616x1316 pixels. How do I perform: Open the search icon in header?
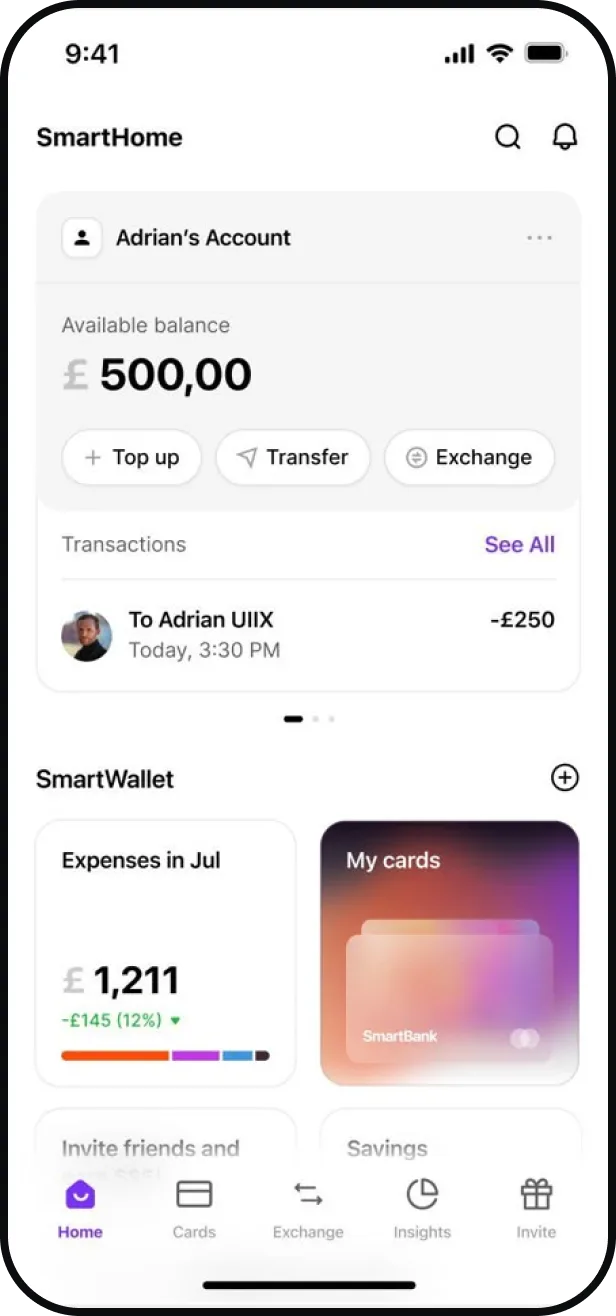(x=508, y=137)
